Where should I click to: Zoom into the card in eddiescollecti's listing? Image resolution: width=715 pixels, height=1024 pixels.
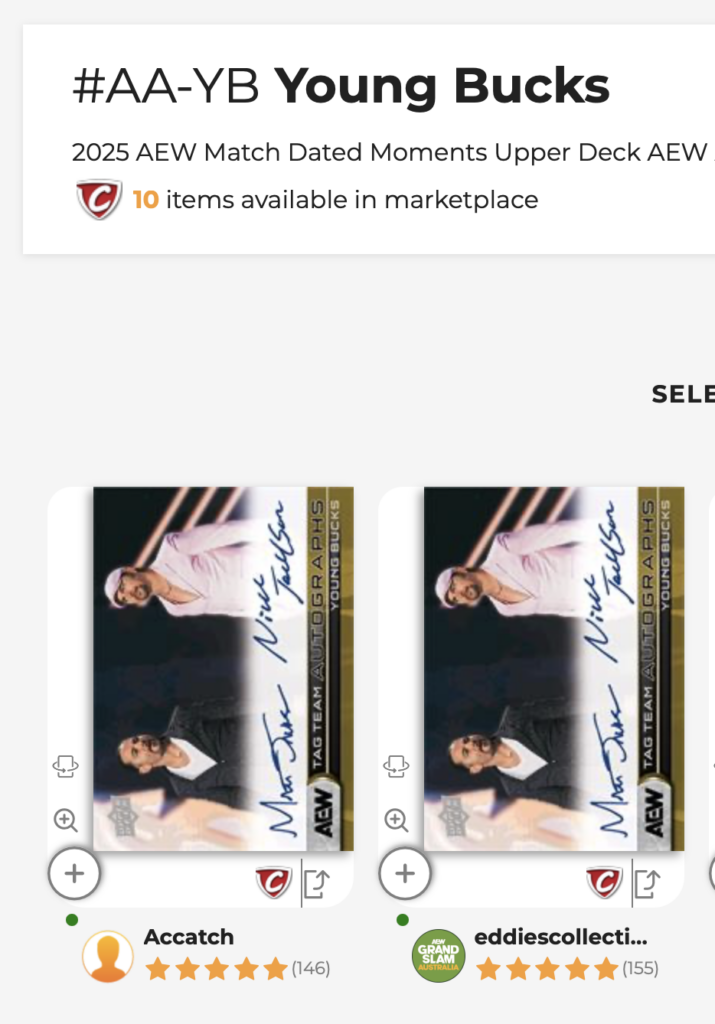pos(396,821)
